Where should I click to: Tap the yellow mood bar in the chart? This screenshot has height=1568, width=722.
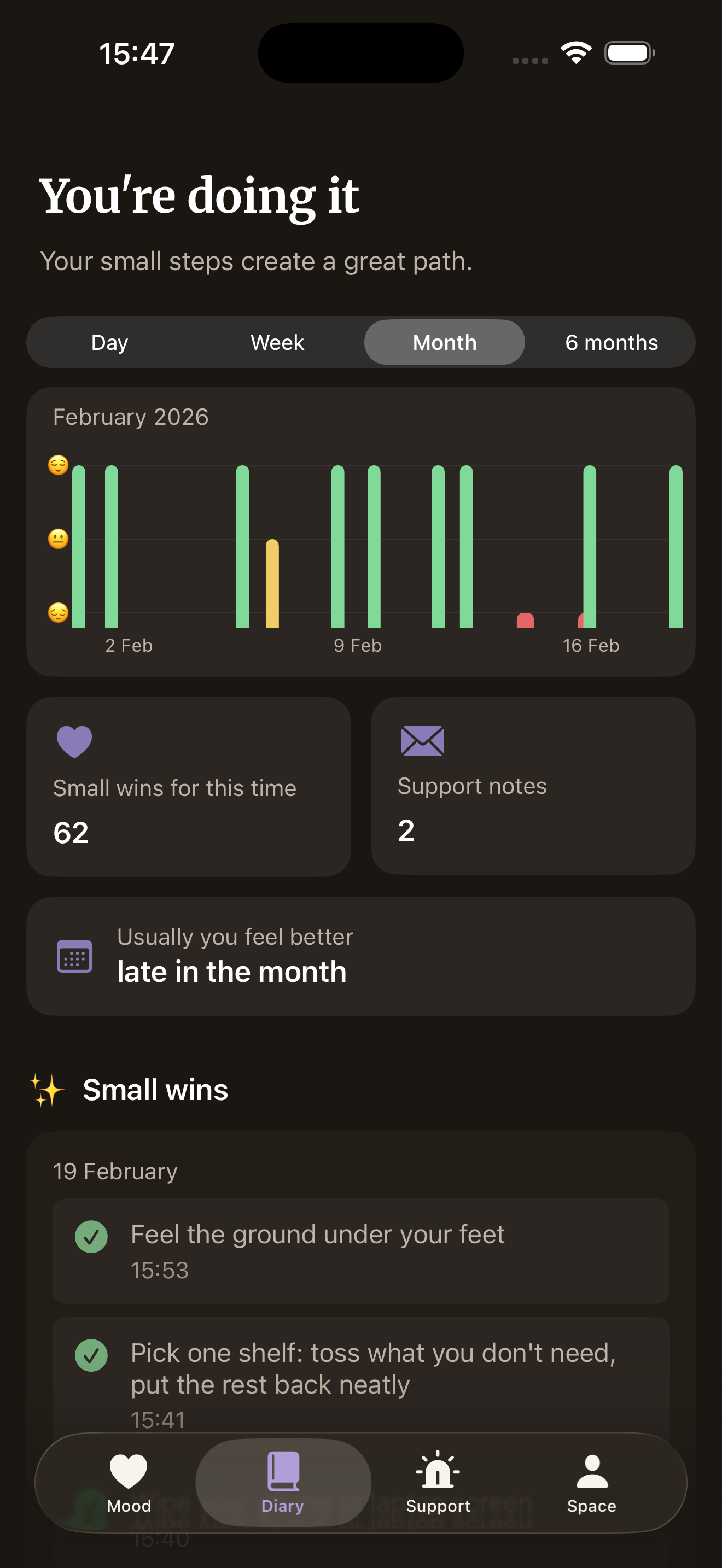272,584
